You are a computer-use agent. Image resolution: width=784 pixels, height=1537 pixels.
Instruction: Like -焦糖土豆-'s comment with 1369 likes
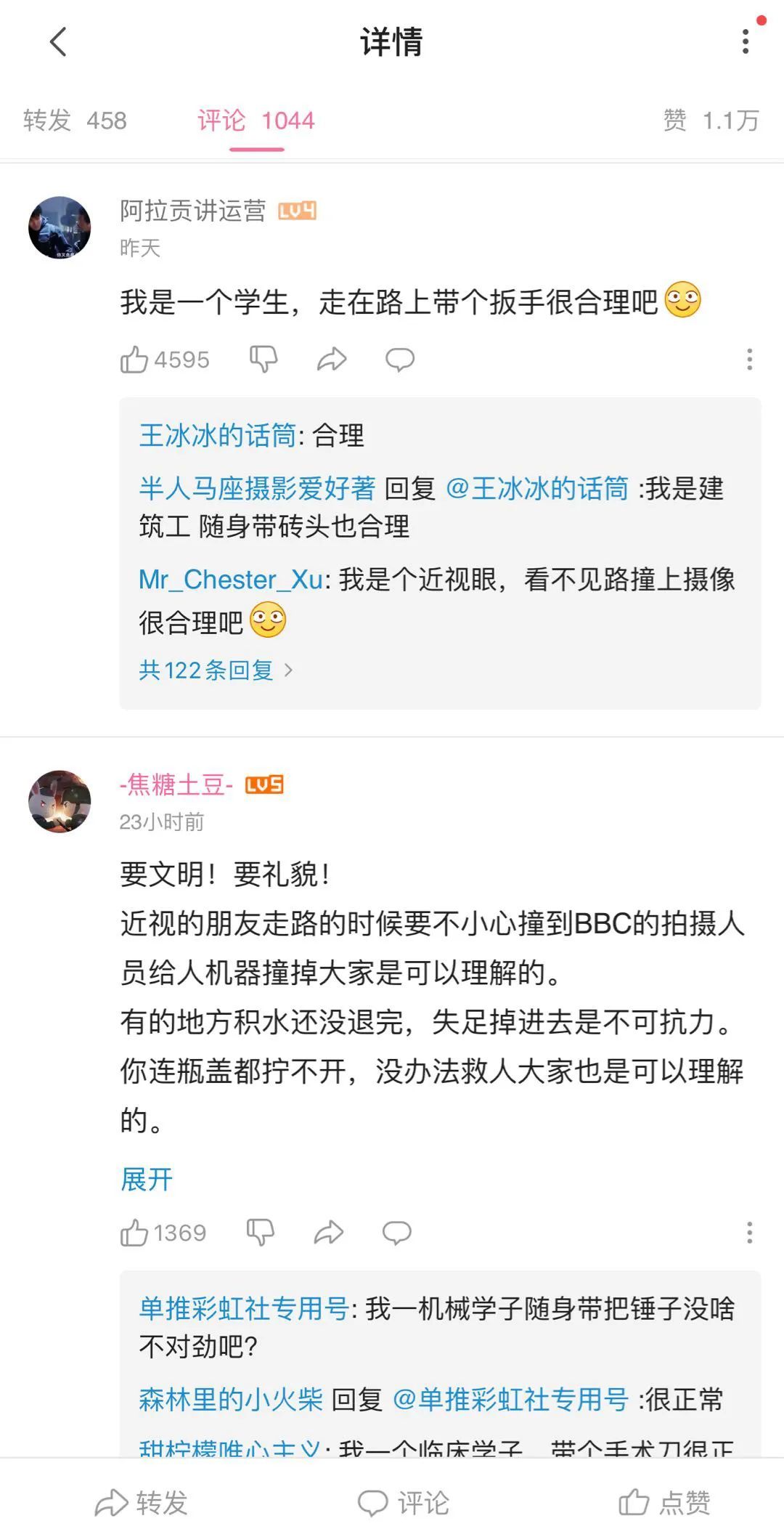point(135,1233)
